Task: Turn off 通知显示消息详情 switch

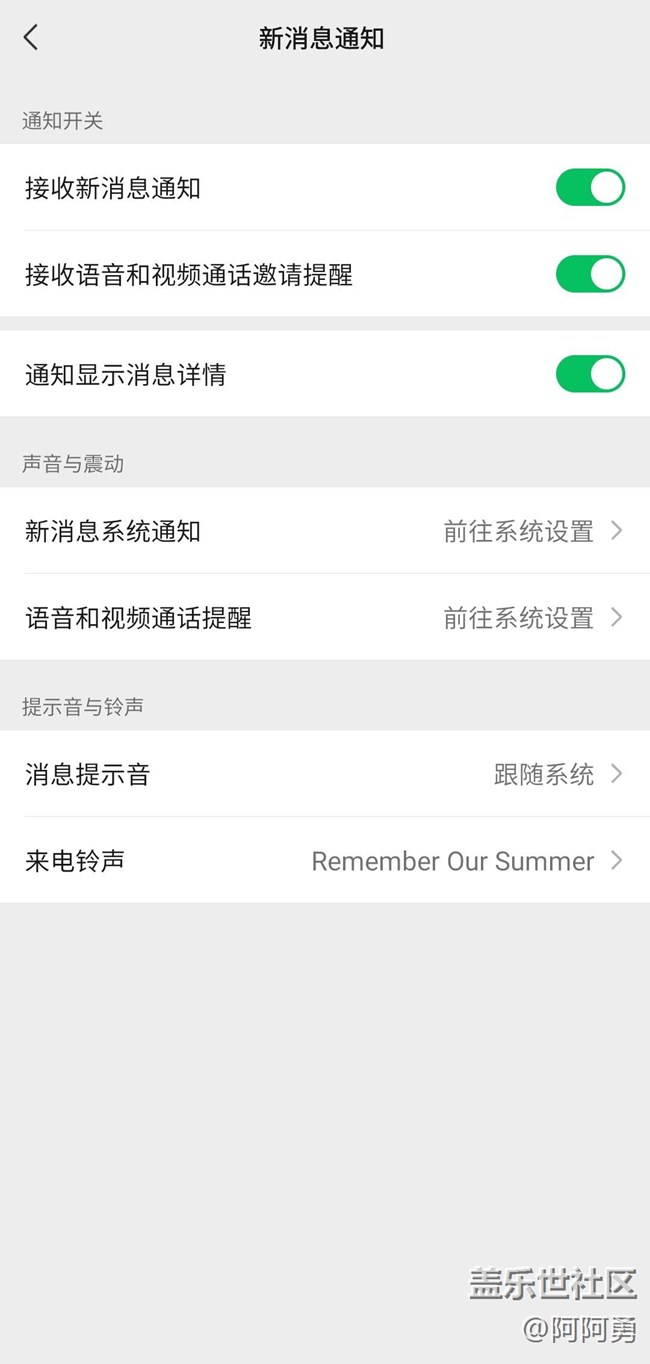Action: tap(590, 374)
